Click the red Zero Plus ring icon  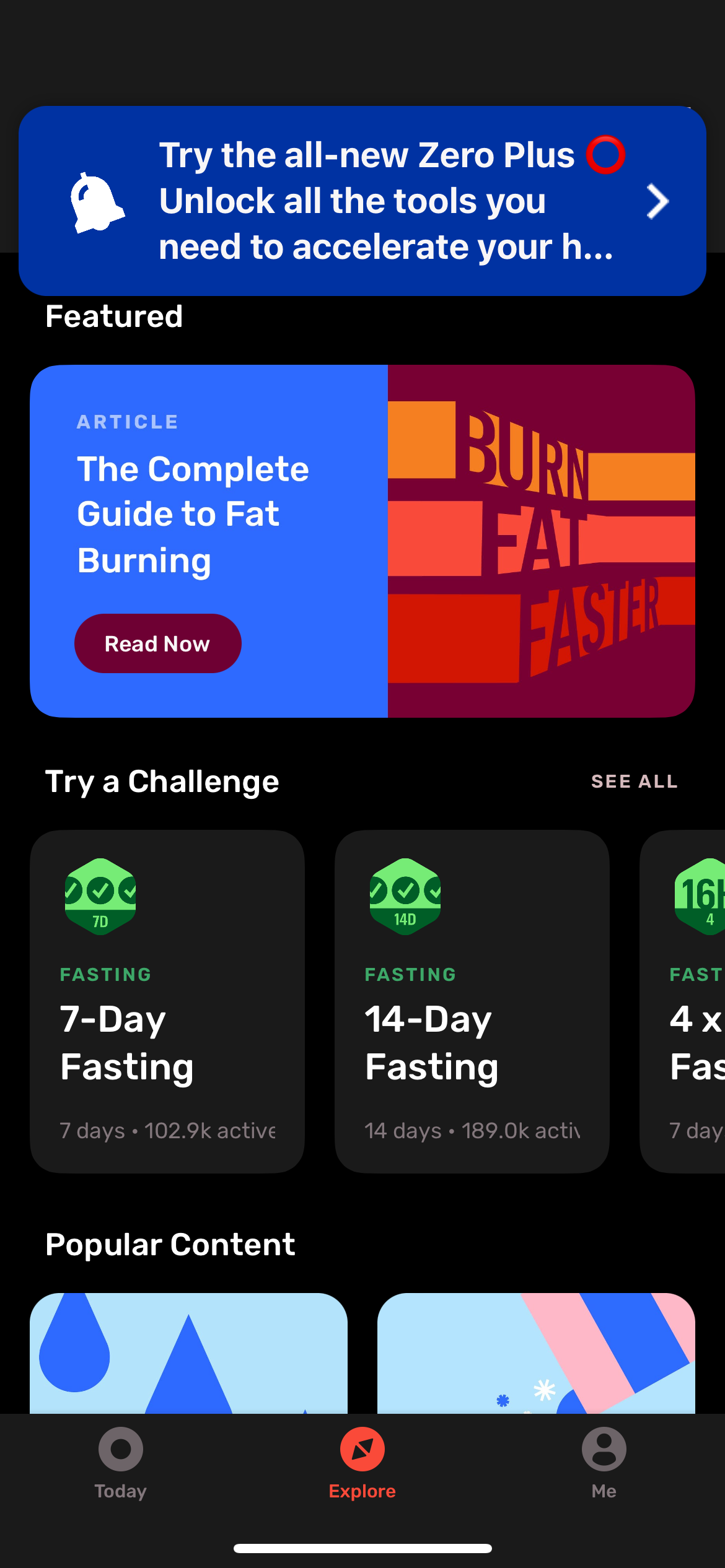click(605, 155)
